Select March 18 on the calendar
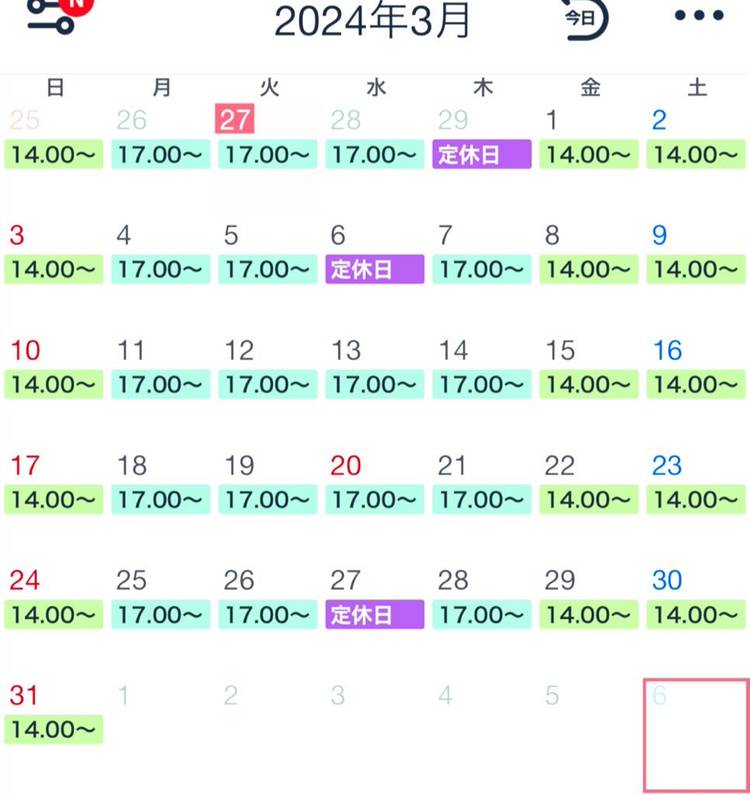This screenshot has height=795, width=750. point(131,466)
